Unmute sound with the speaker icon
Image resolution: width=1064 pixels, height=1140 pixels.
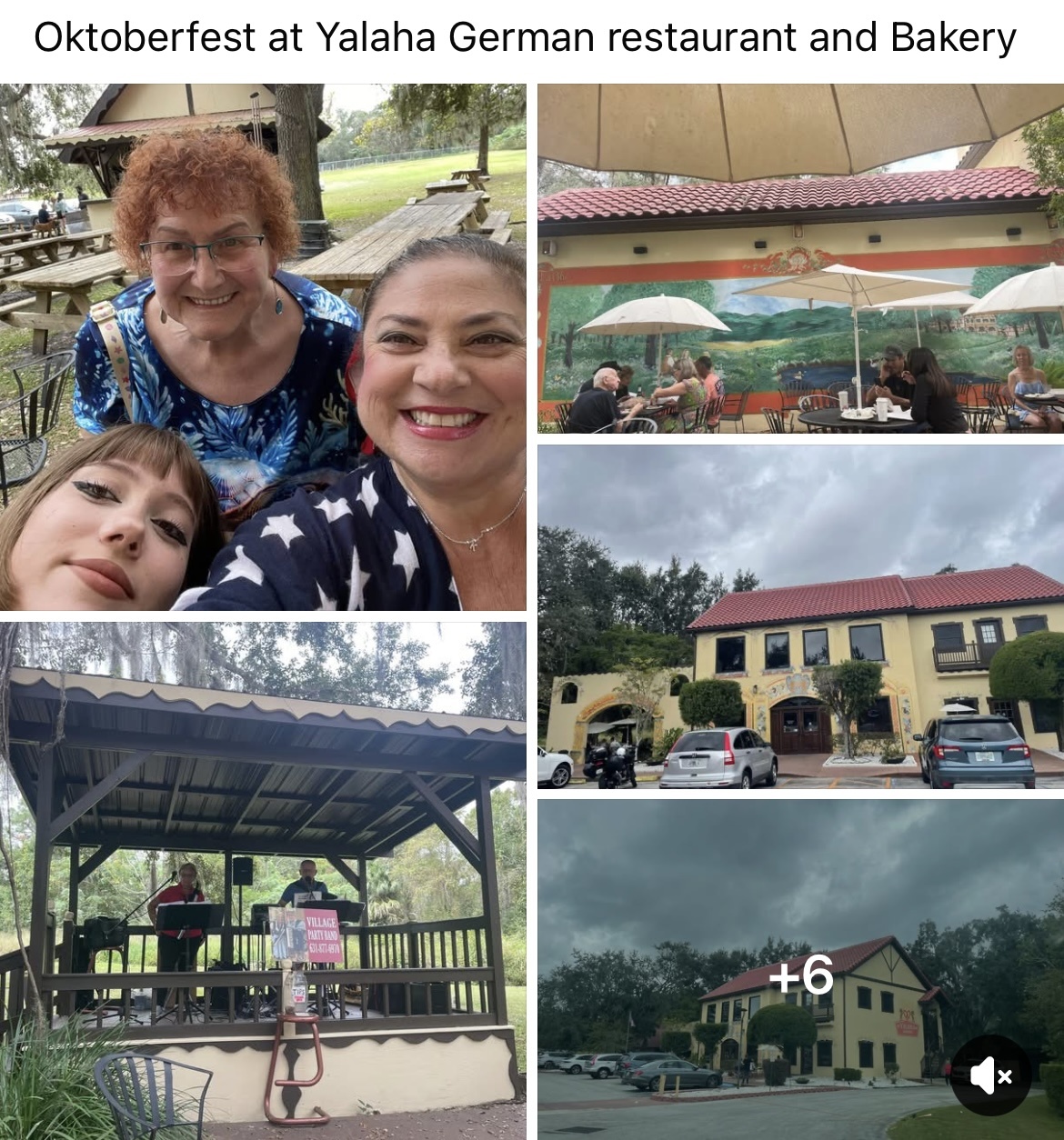pos(990,1075)
